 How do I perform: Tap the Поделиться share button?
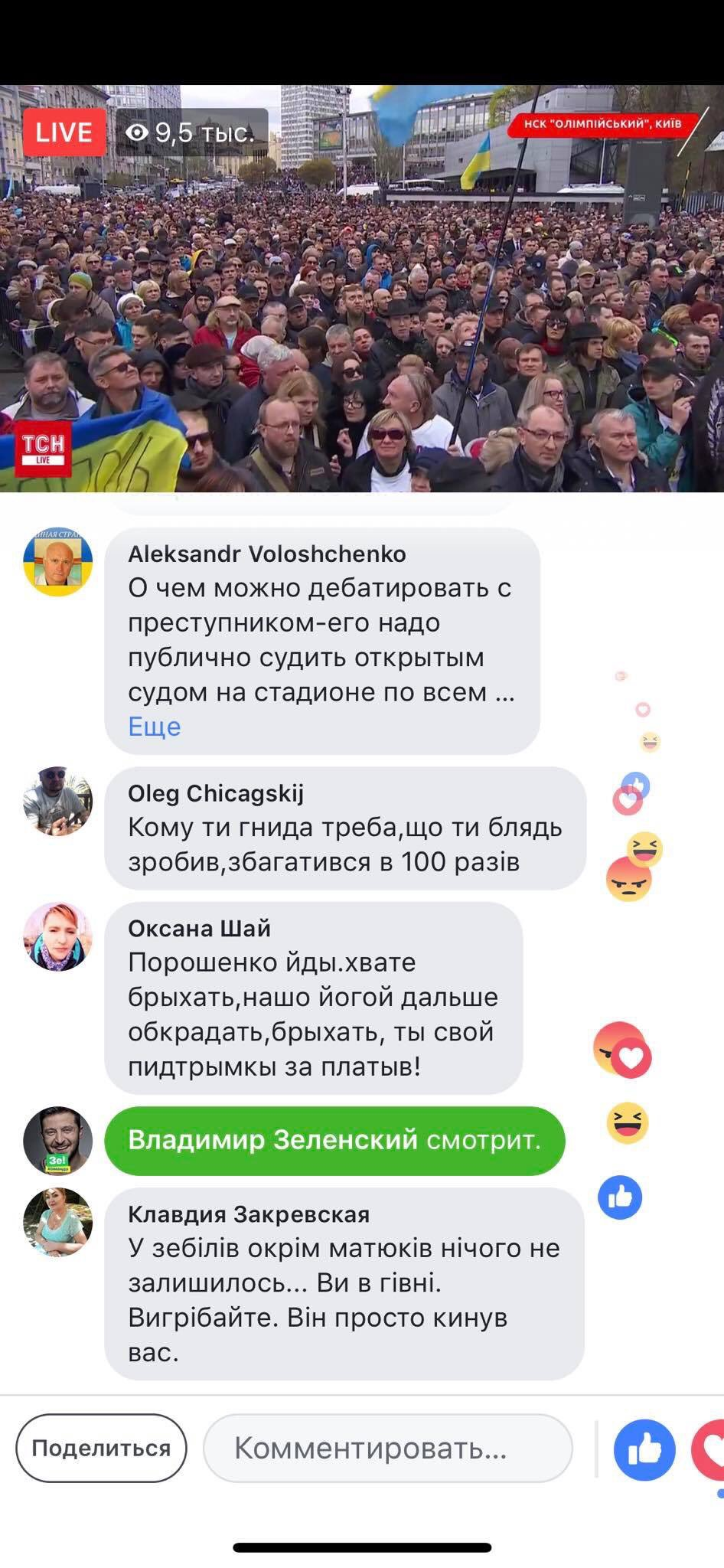pyautogui.click(x=101, y=1448)
